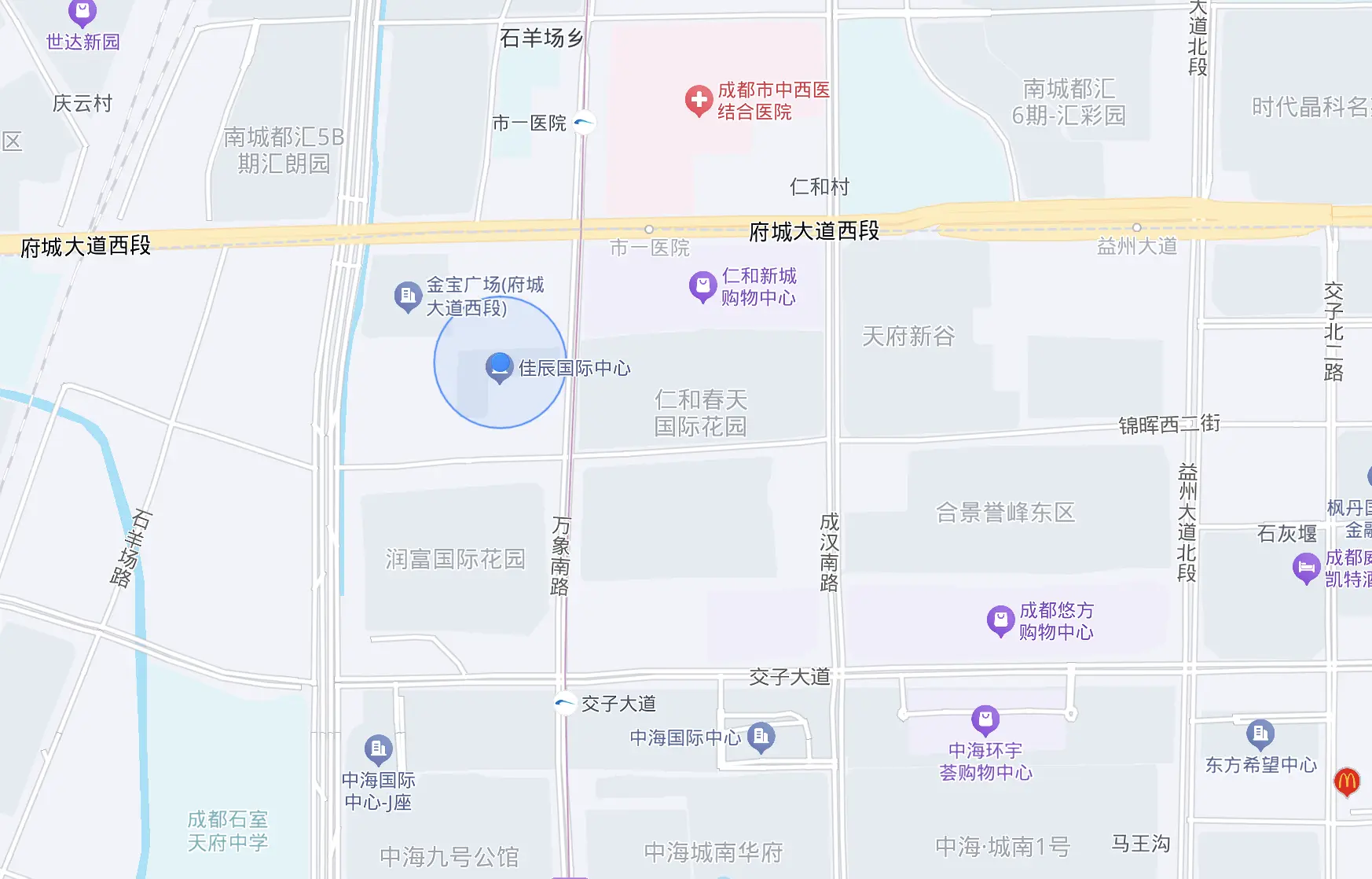Select the 交子大道 metro station icon

click(x=565, y=703)
